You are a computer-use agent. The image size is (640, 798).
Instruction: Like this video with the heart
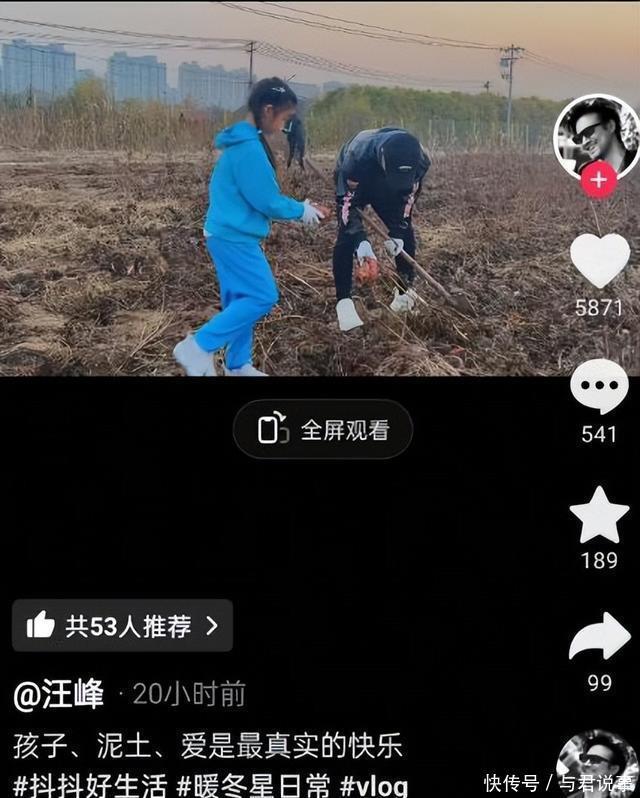click(599, 260)
